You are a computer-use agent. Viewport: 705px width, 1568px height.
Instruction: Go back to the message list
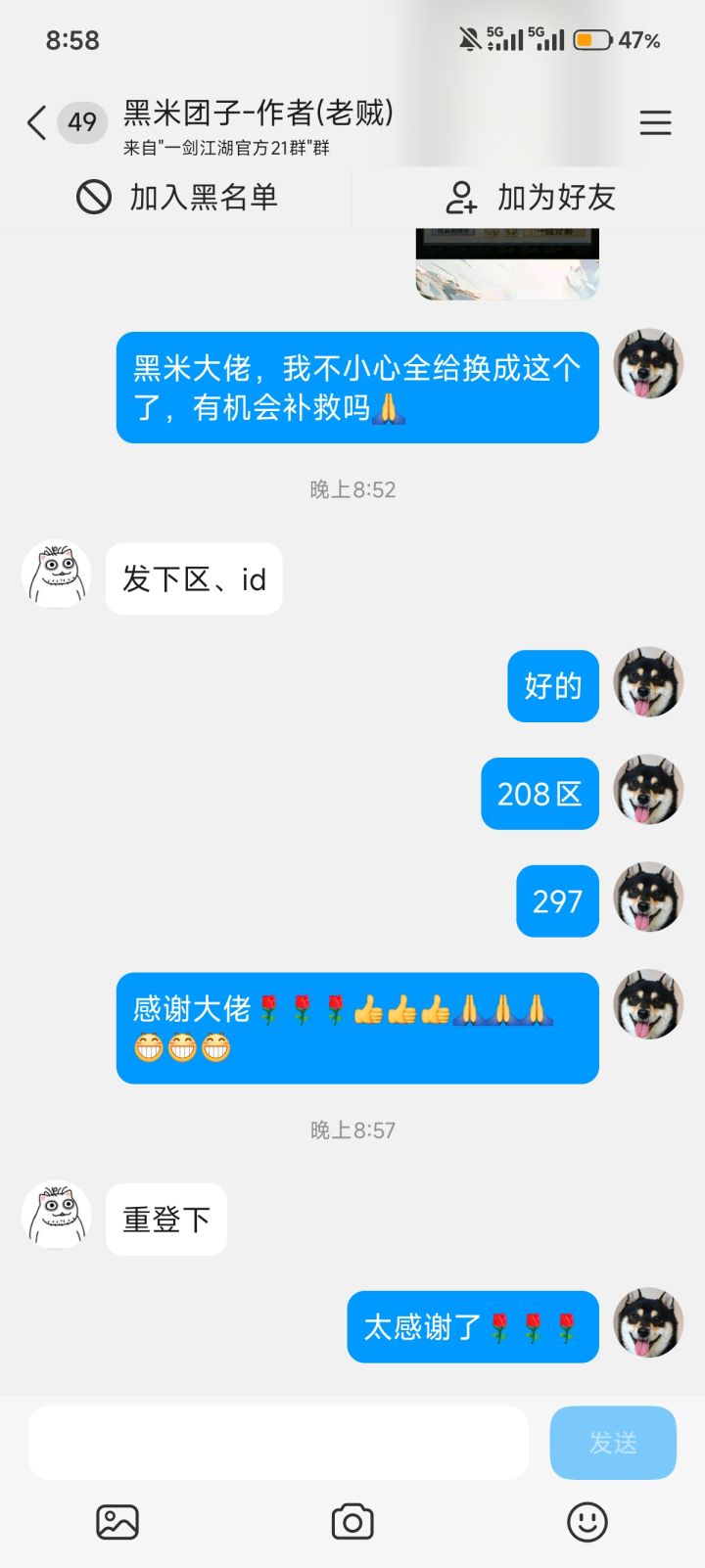pyautogui.click(x=37, y=123)
